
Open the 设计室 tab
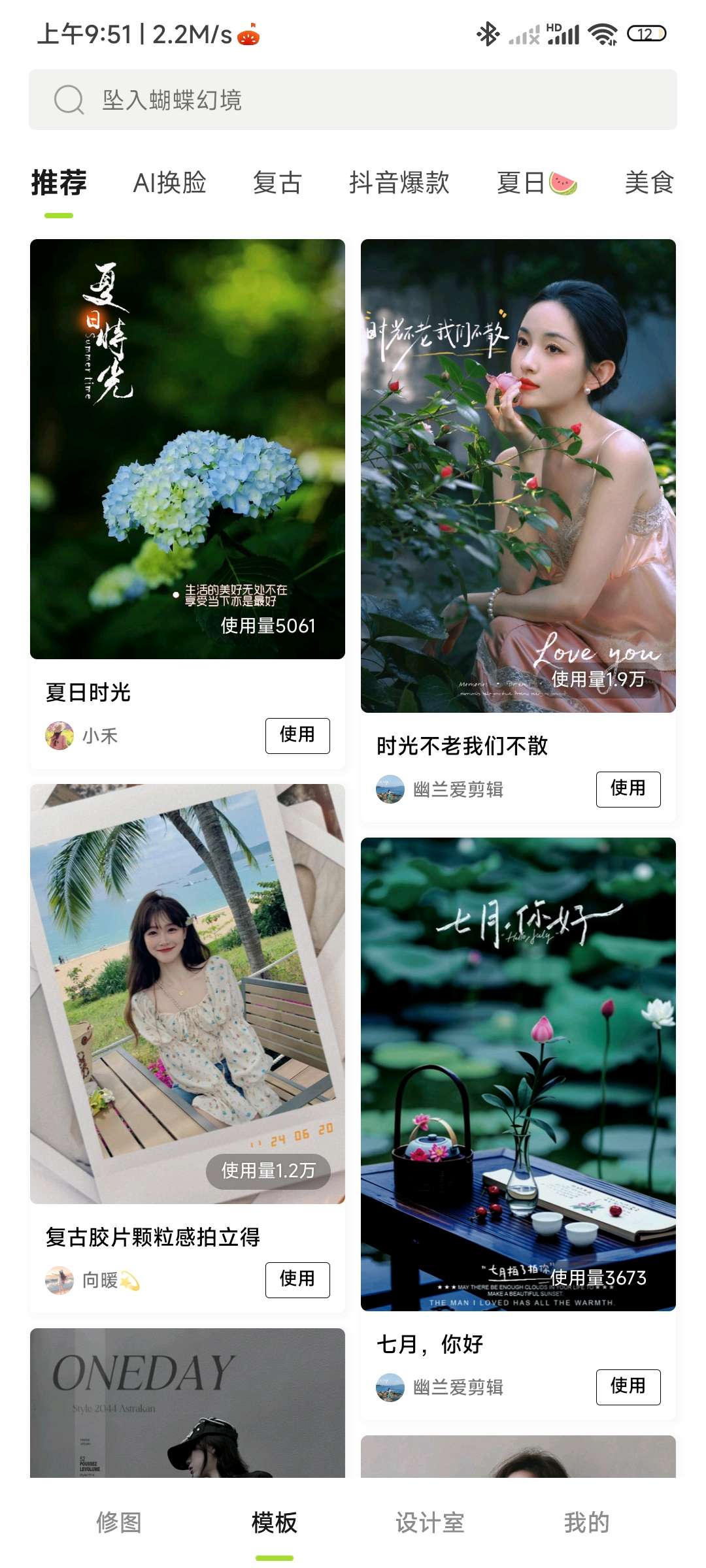(430, 1522)
